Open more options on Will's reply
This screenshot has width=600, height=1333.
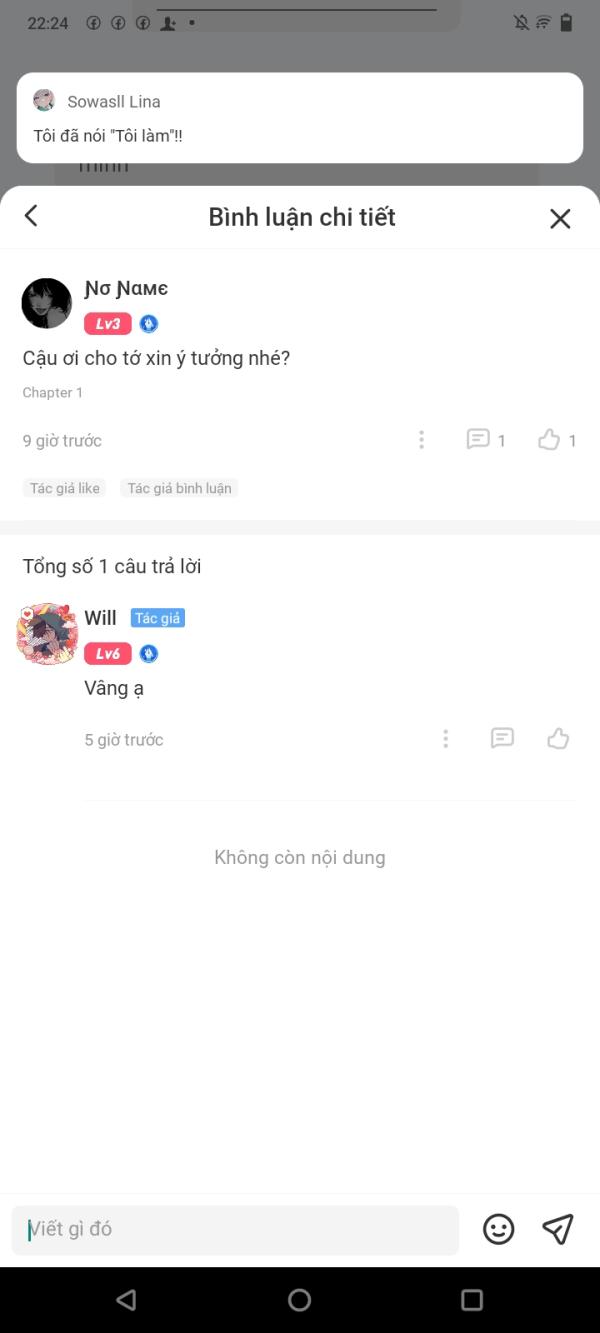click(x=445, y=739)
